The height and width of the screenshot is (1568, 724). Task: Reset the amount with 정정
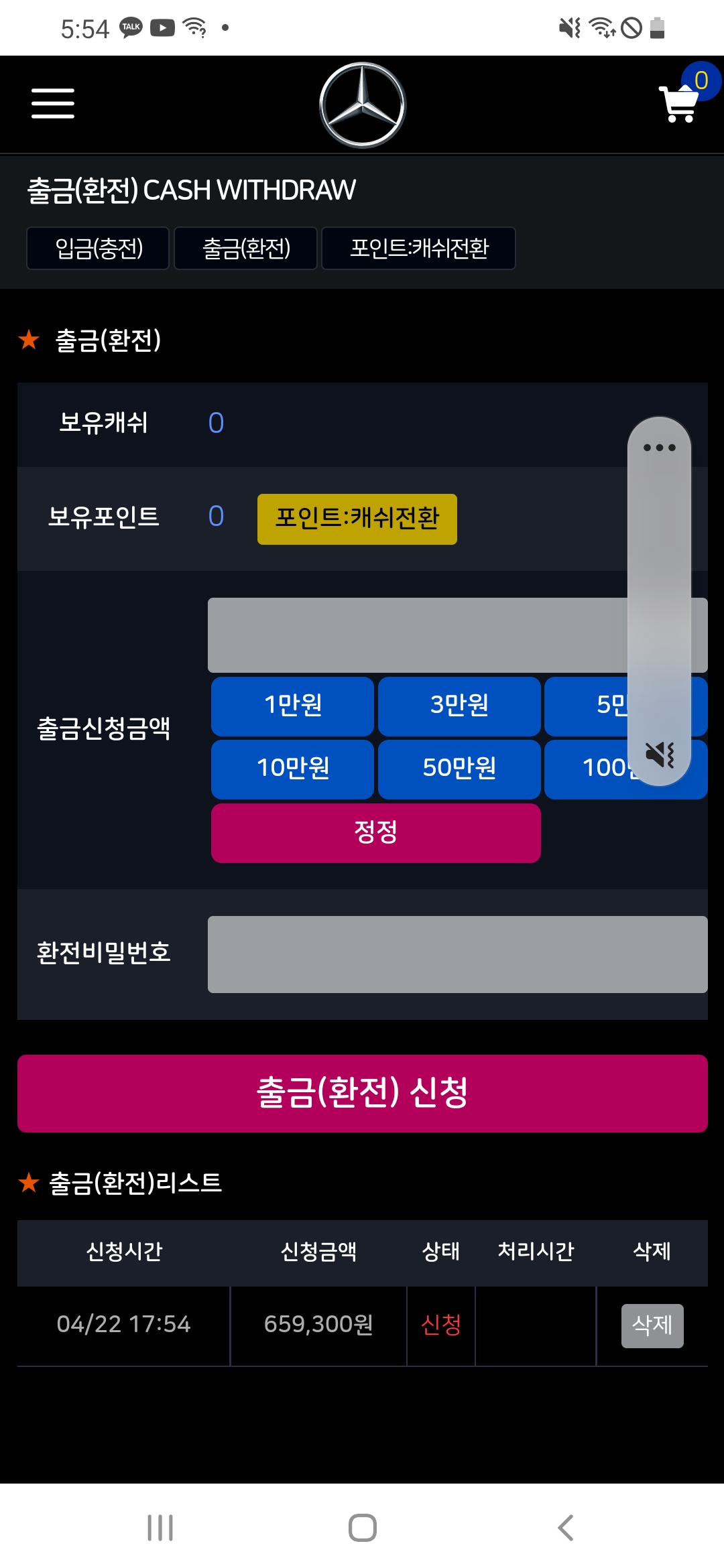pyautogui.click(x=375, y=833)
